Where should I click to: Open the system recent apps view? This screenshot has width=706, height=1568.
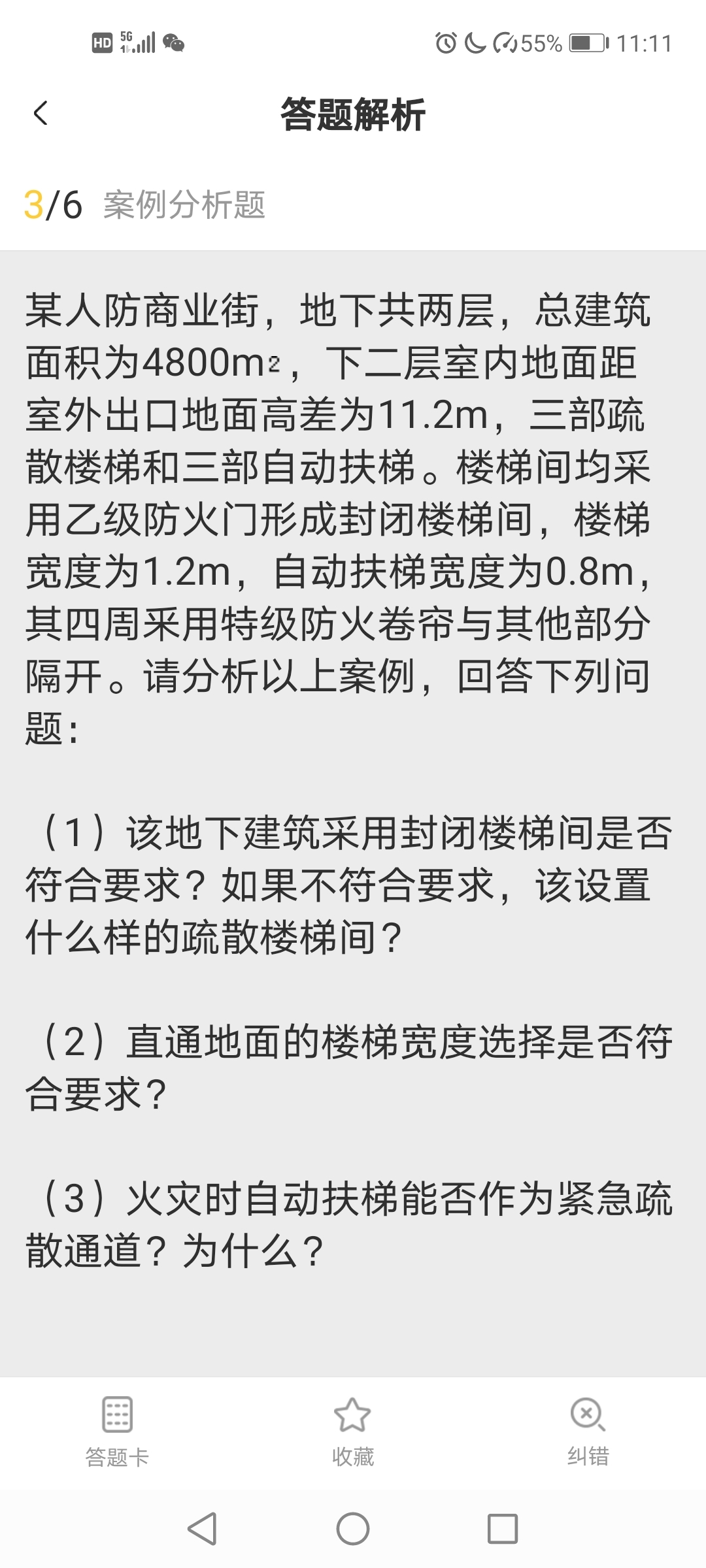coord(503,1529)
